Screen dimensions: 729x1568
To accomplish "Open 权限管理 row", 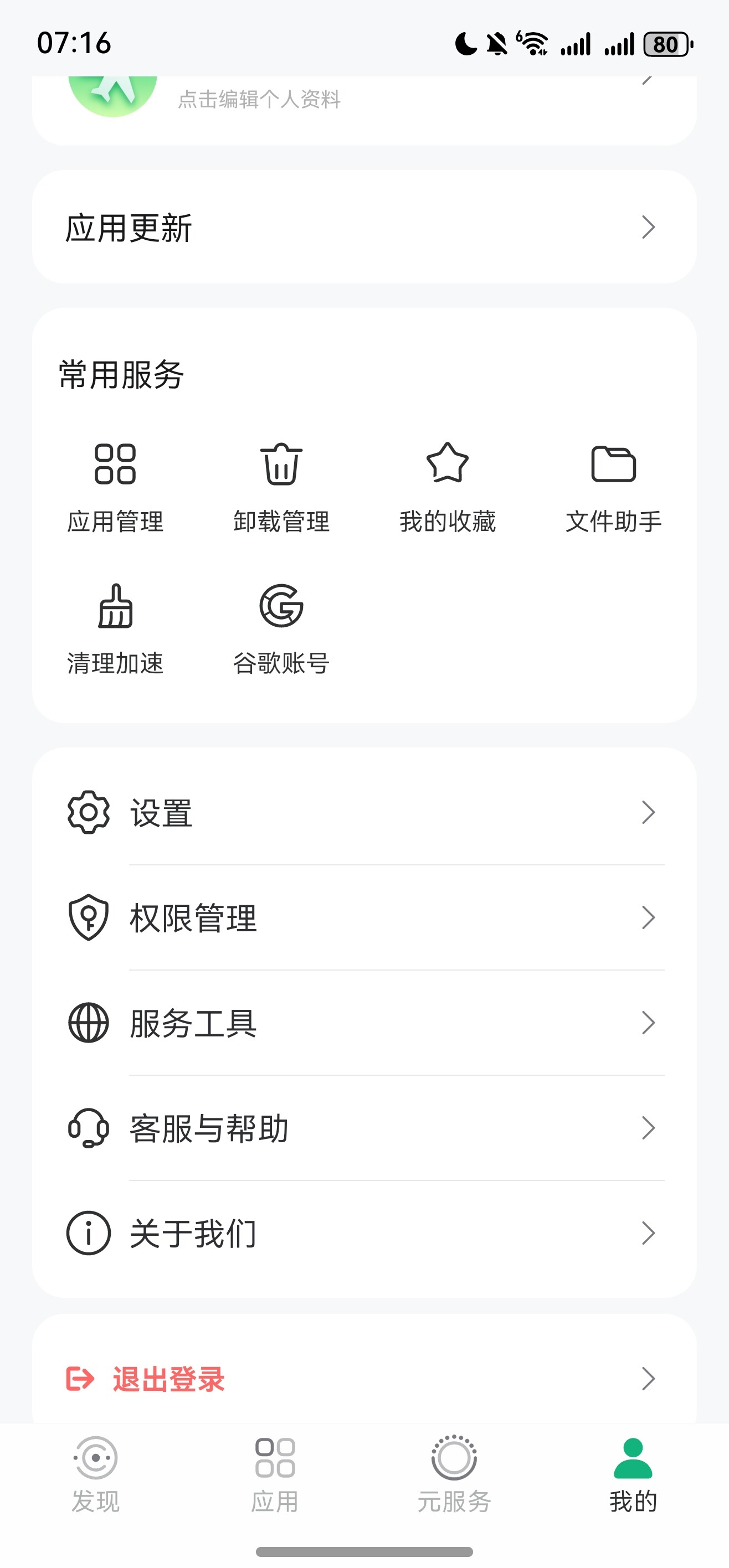I will coord(363,918).
